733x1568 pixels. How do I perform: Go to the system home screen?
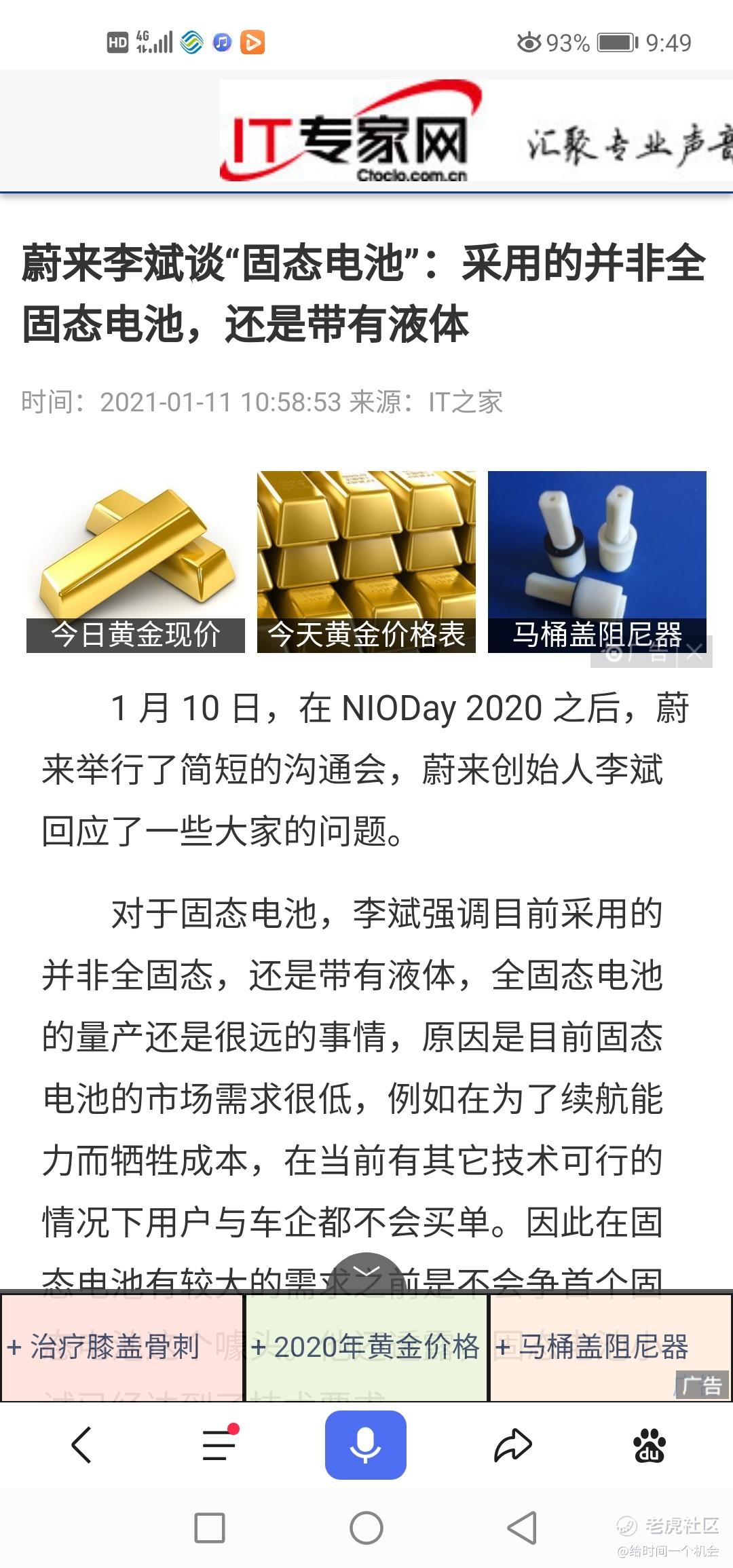tap(366, 1528)
